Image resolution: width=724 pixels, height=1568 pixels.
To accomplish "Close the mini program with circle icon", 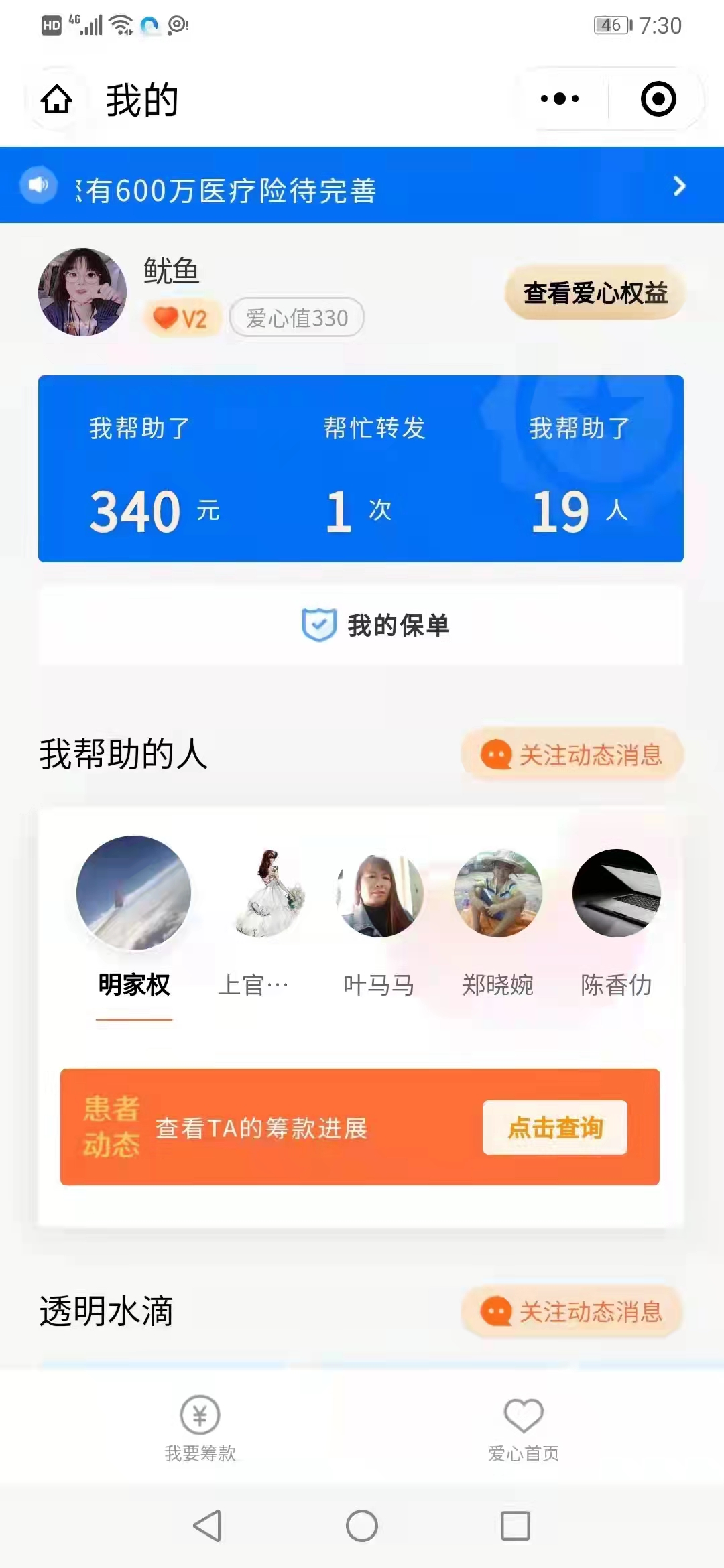I will pos(658,99).
